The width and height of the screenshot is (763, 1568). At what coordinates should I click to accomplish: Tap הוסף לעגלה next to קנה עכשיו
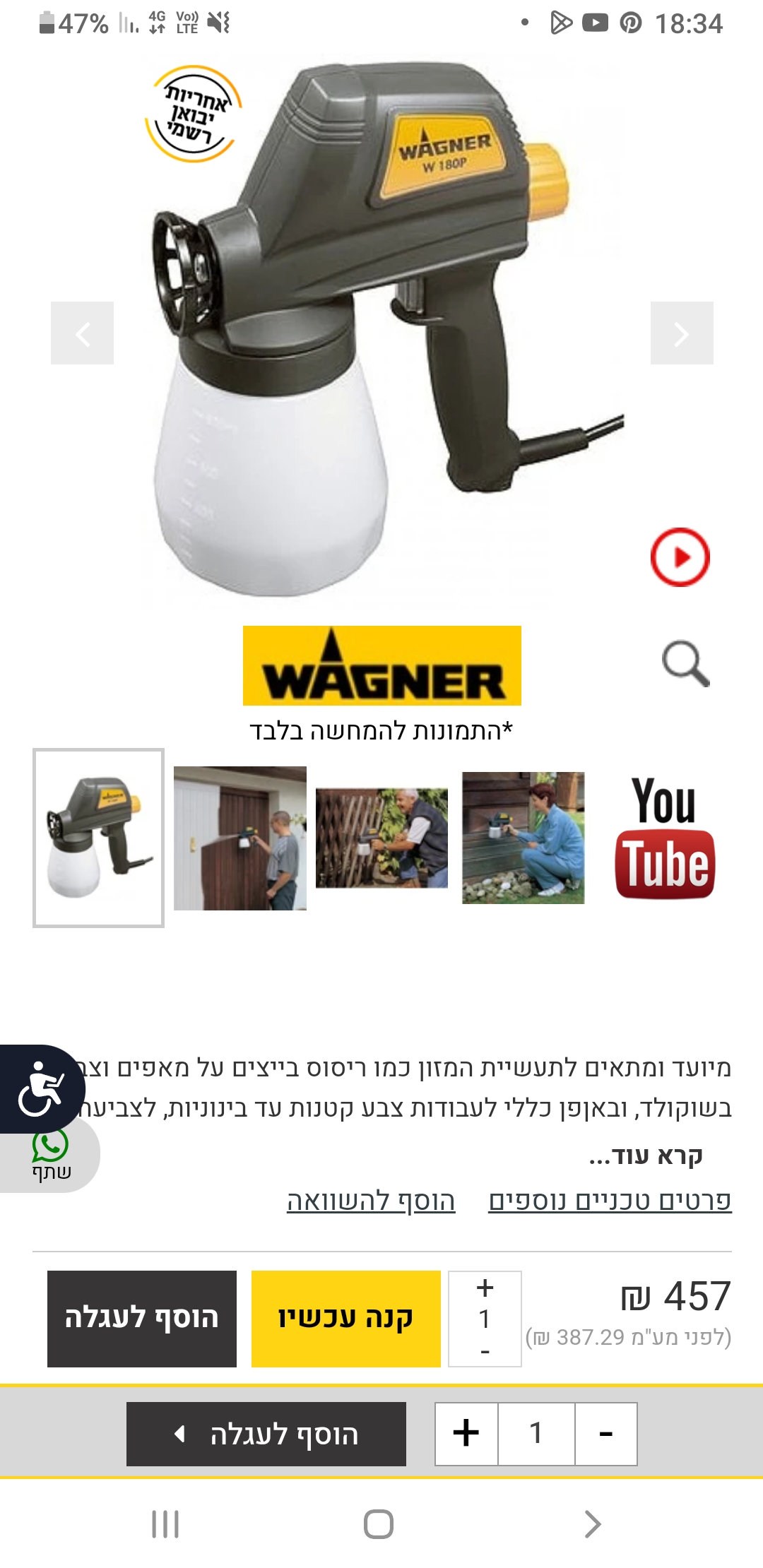142,1318
